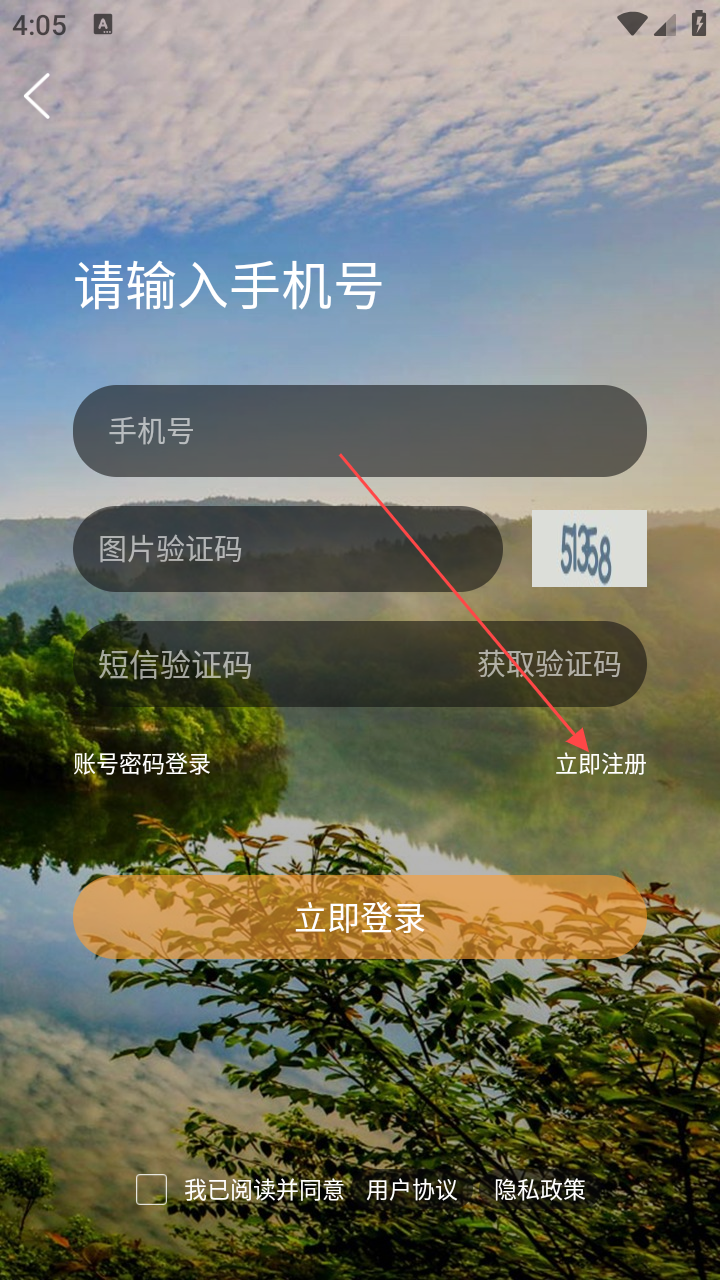
Task: Tap the 立即登录 button
Action: (360, 918)
